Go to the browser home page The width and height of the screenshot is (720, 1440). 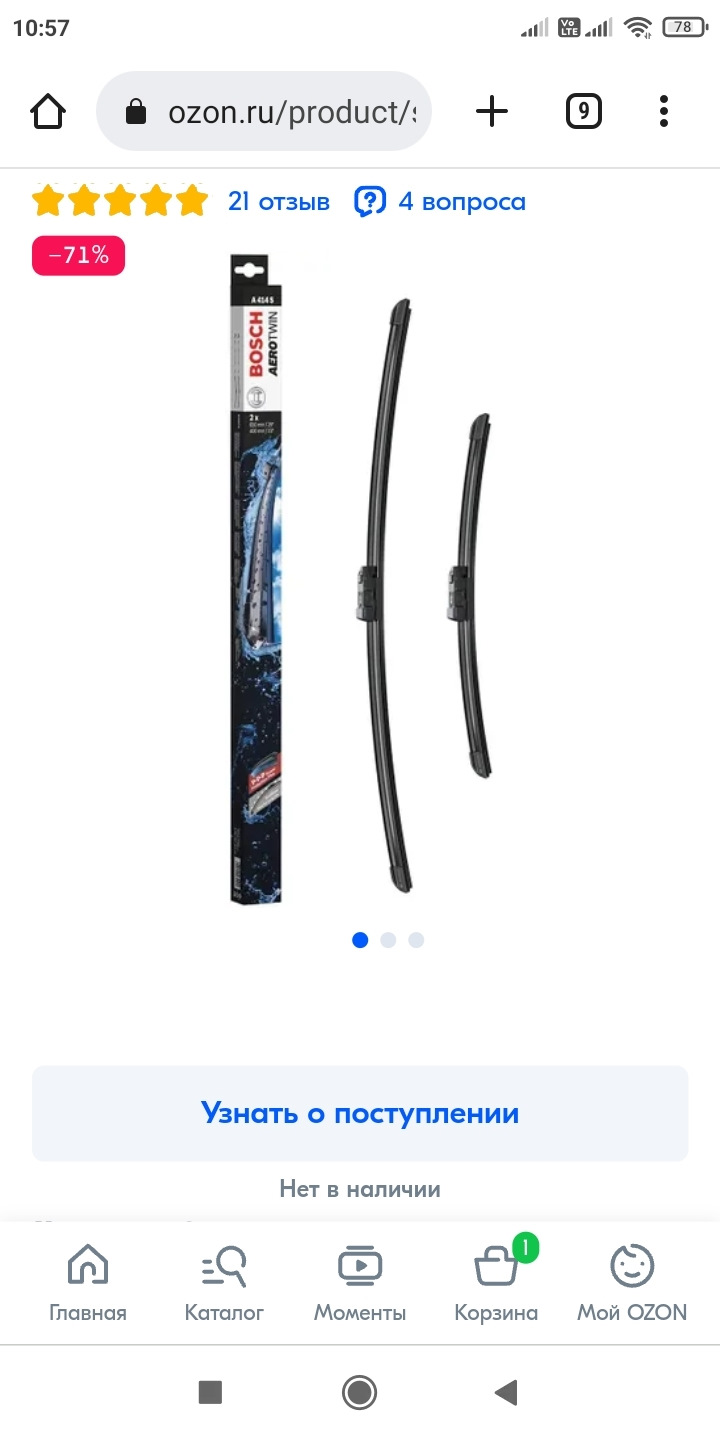pyautogui.click(x=48, y=112)
